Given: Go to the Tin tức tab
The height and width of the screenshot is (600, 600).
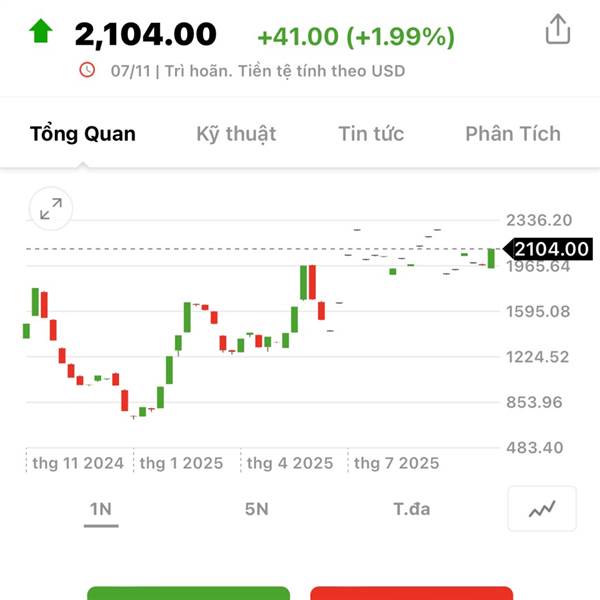Looking at the screenshot, I should click(371, 134).
